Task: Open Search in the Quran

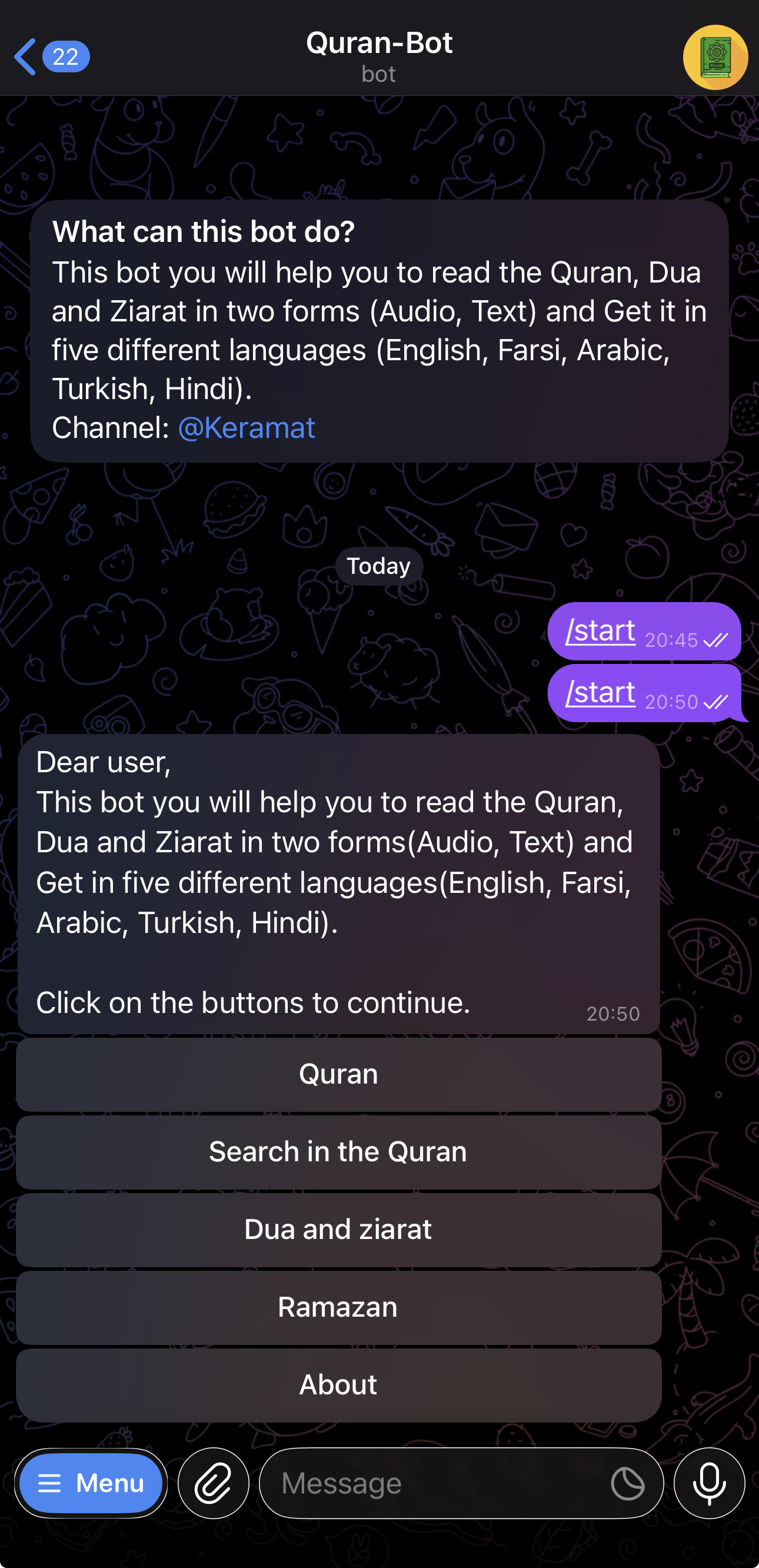Action: click(x=339, y=1152)
